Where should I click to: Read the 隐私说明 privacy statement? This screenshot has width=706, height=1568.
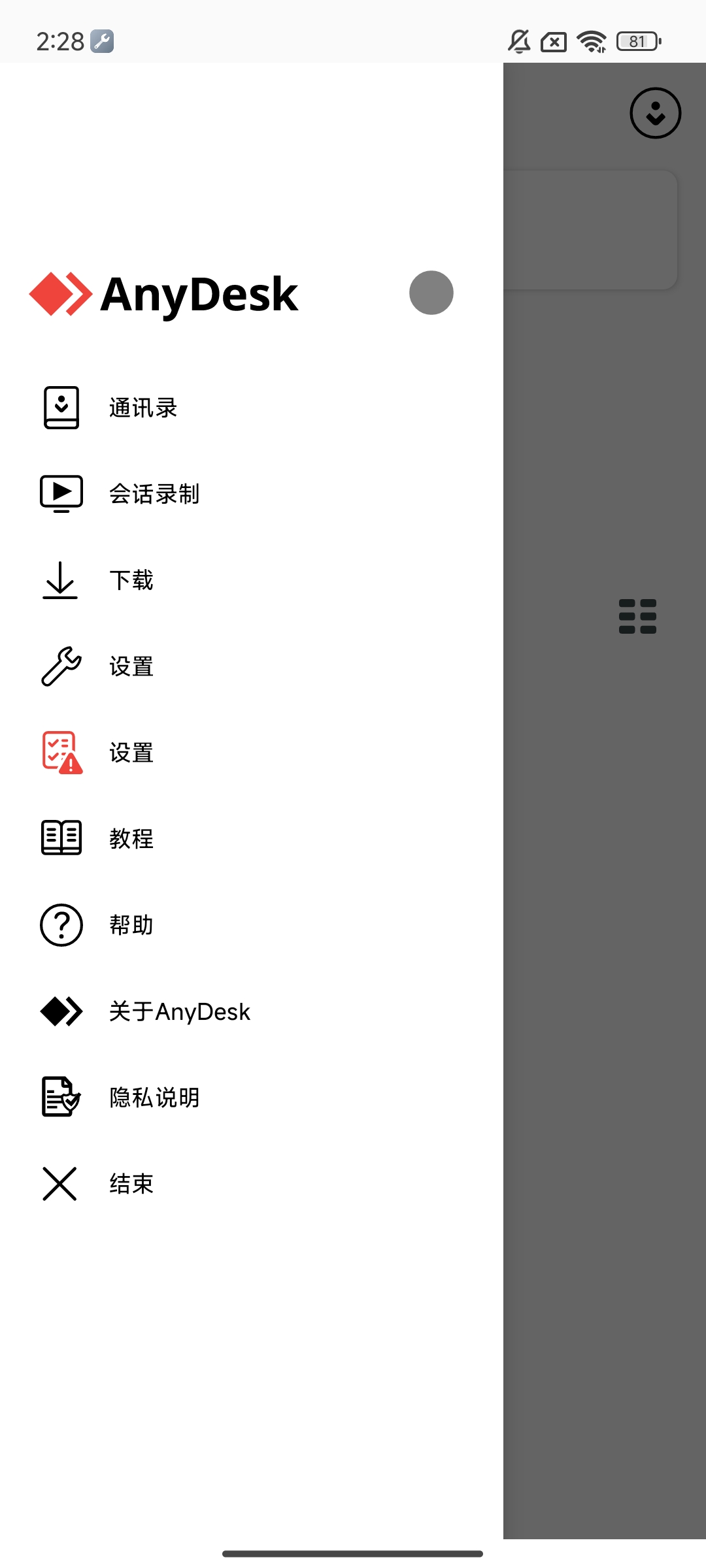154,1098
